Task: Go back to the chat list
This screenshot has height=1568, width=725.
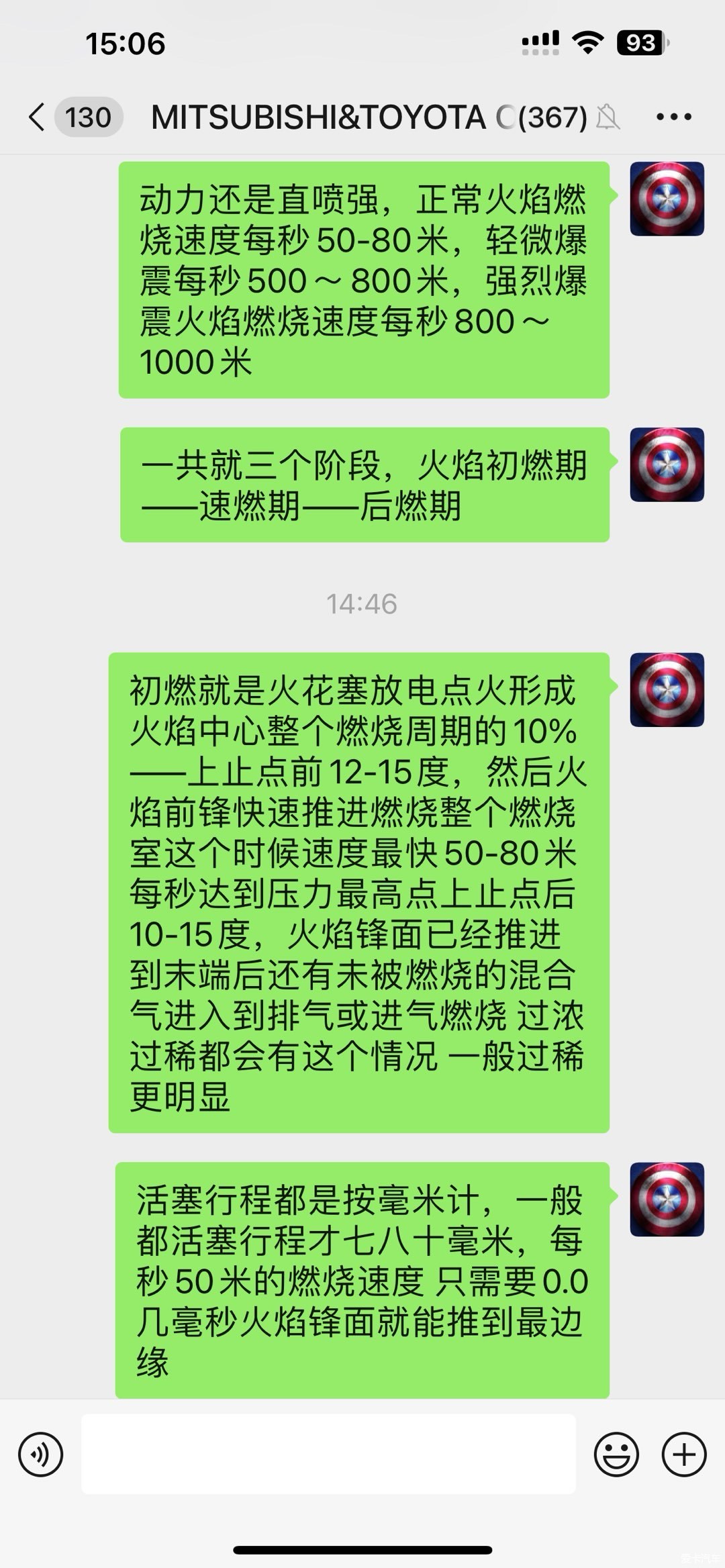Action: 38,117
